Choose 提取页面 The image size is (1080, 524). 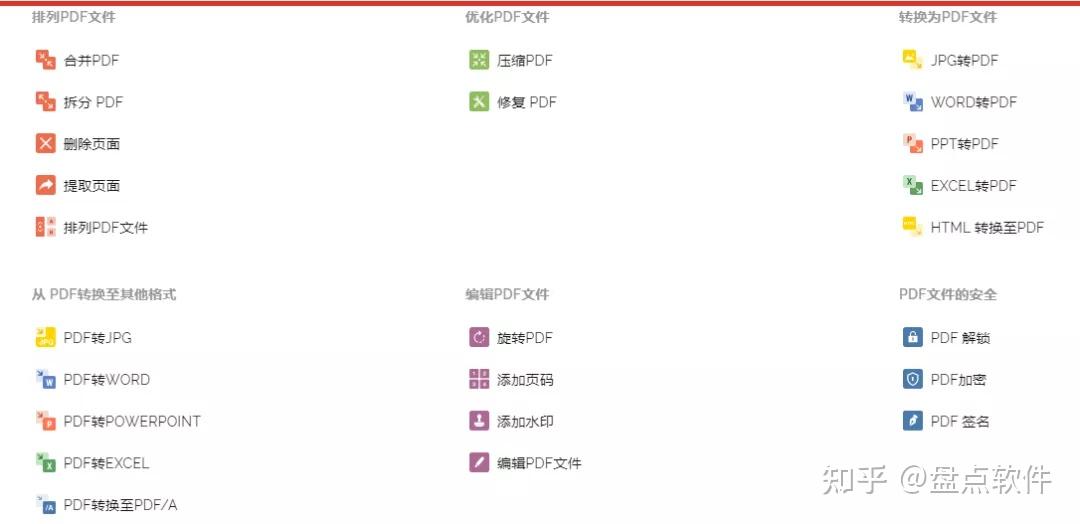coord(91,186)
